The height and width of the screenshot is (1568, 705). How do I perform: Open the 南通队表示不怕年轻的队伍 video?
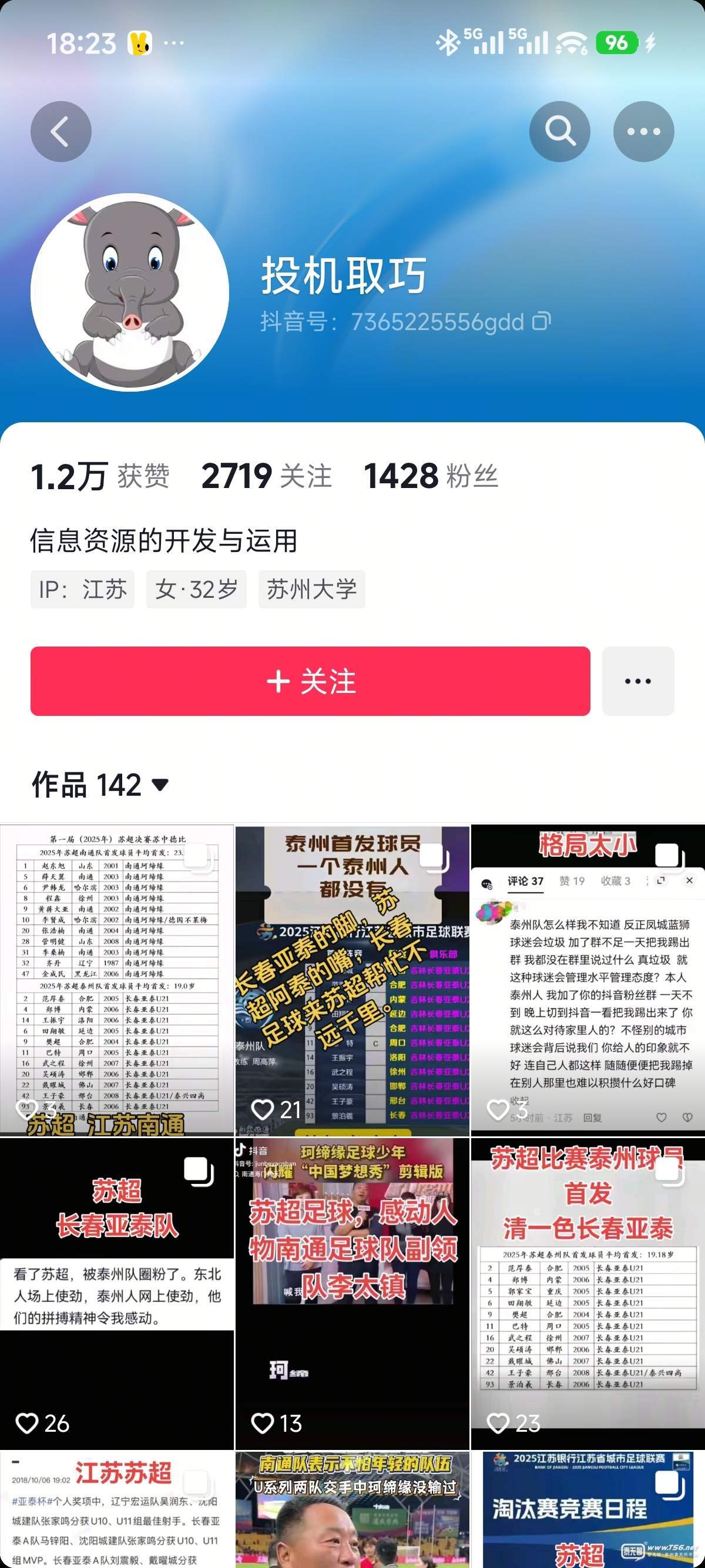point(352,1509)
